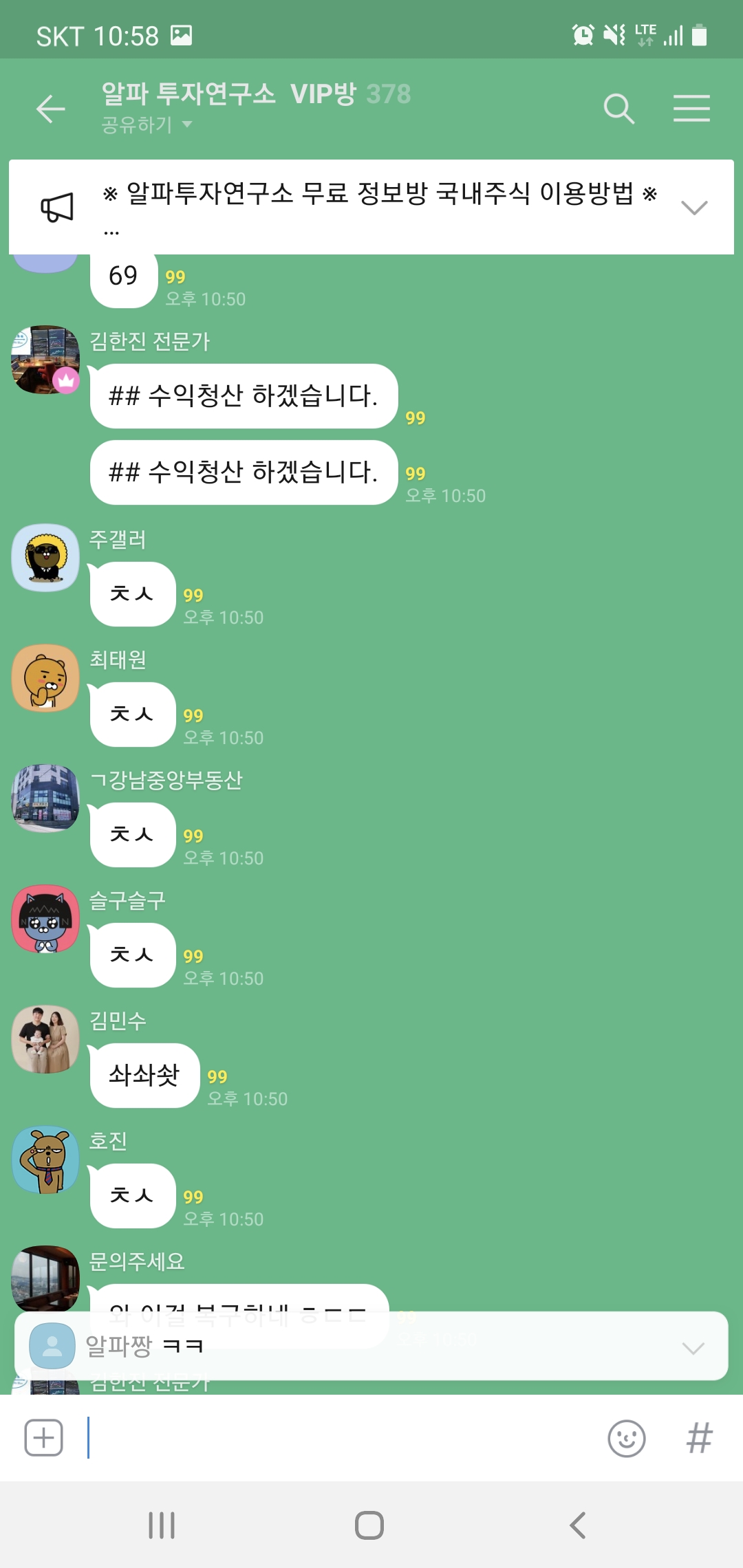Open 호진's profile avatar

[x=45, y=1159]
